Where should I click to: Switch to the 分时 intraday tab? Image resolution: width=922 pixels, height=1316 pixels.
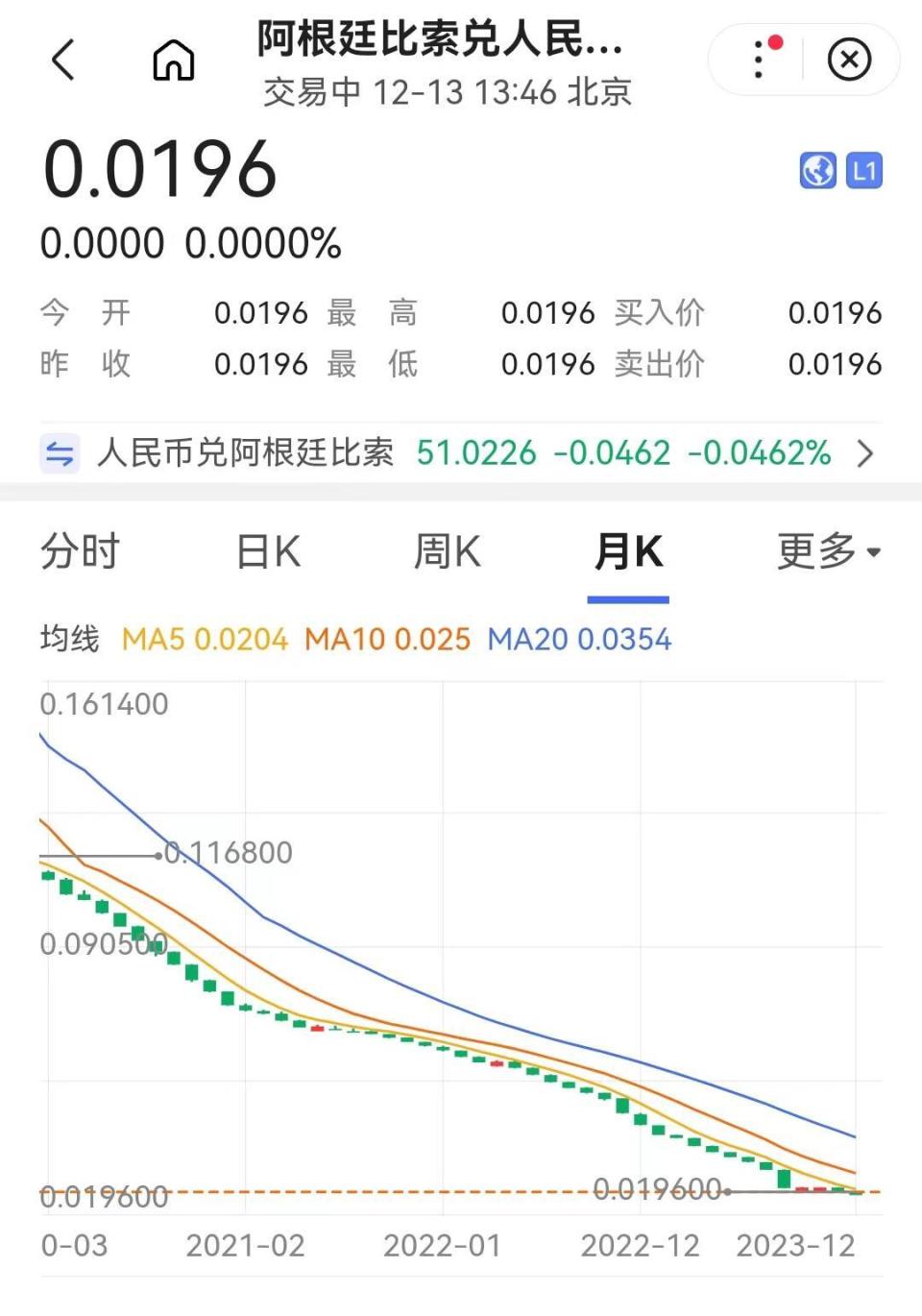pos(80,551)
